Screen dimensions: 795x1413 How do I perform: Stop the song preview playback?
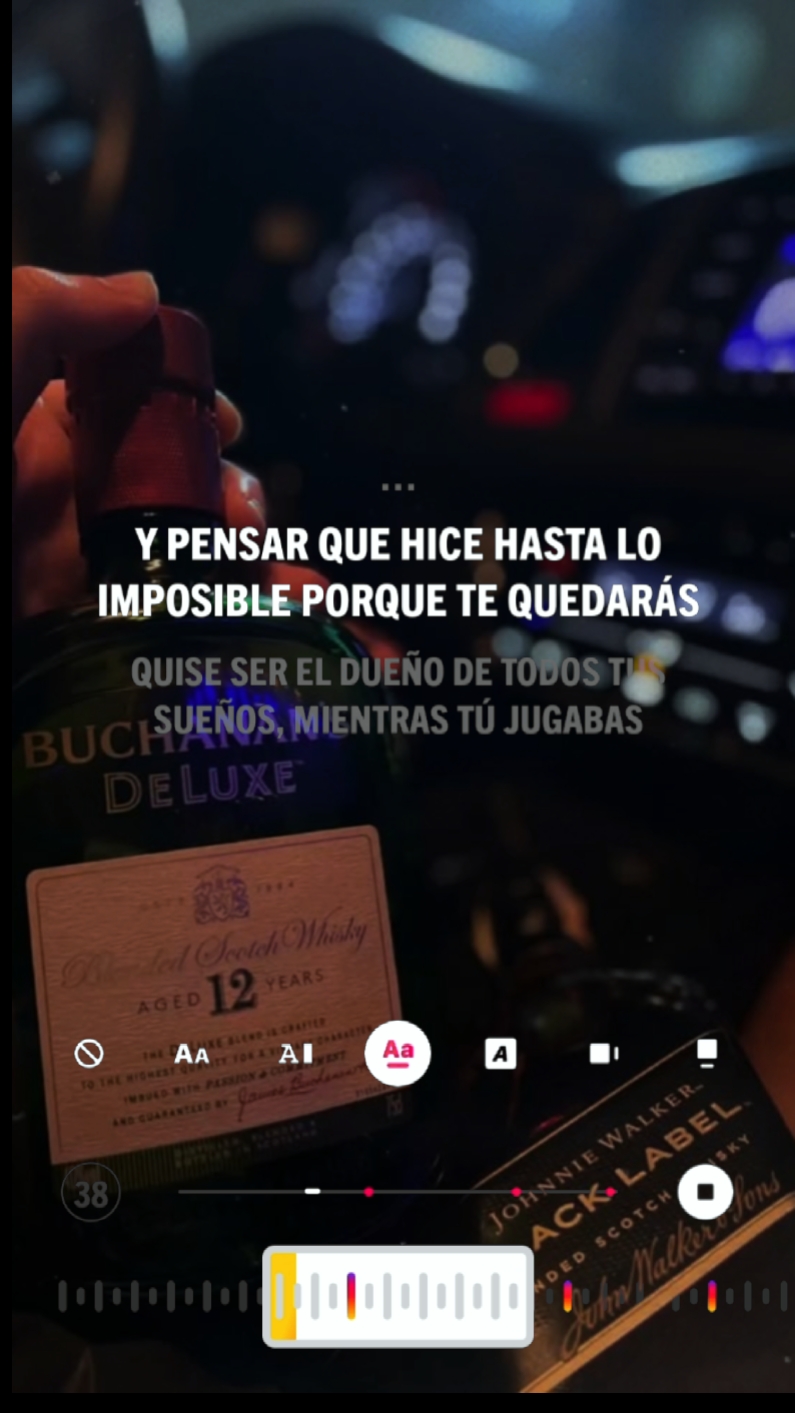705,1192
